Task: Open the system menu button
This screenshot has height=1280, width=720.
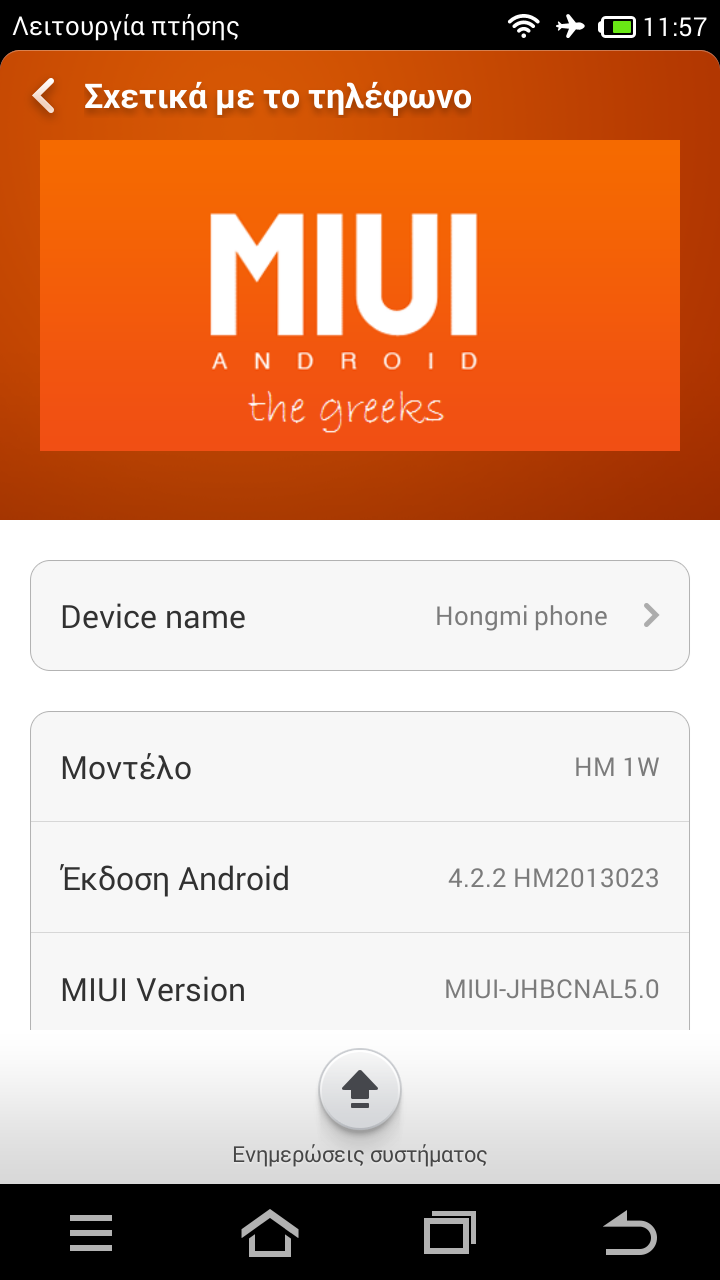Action: coord(91,1233)
